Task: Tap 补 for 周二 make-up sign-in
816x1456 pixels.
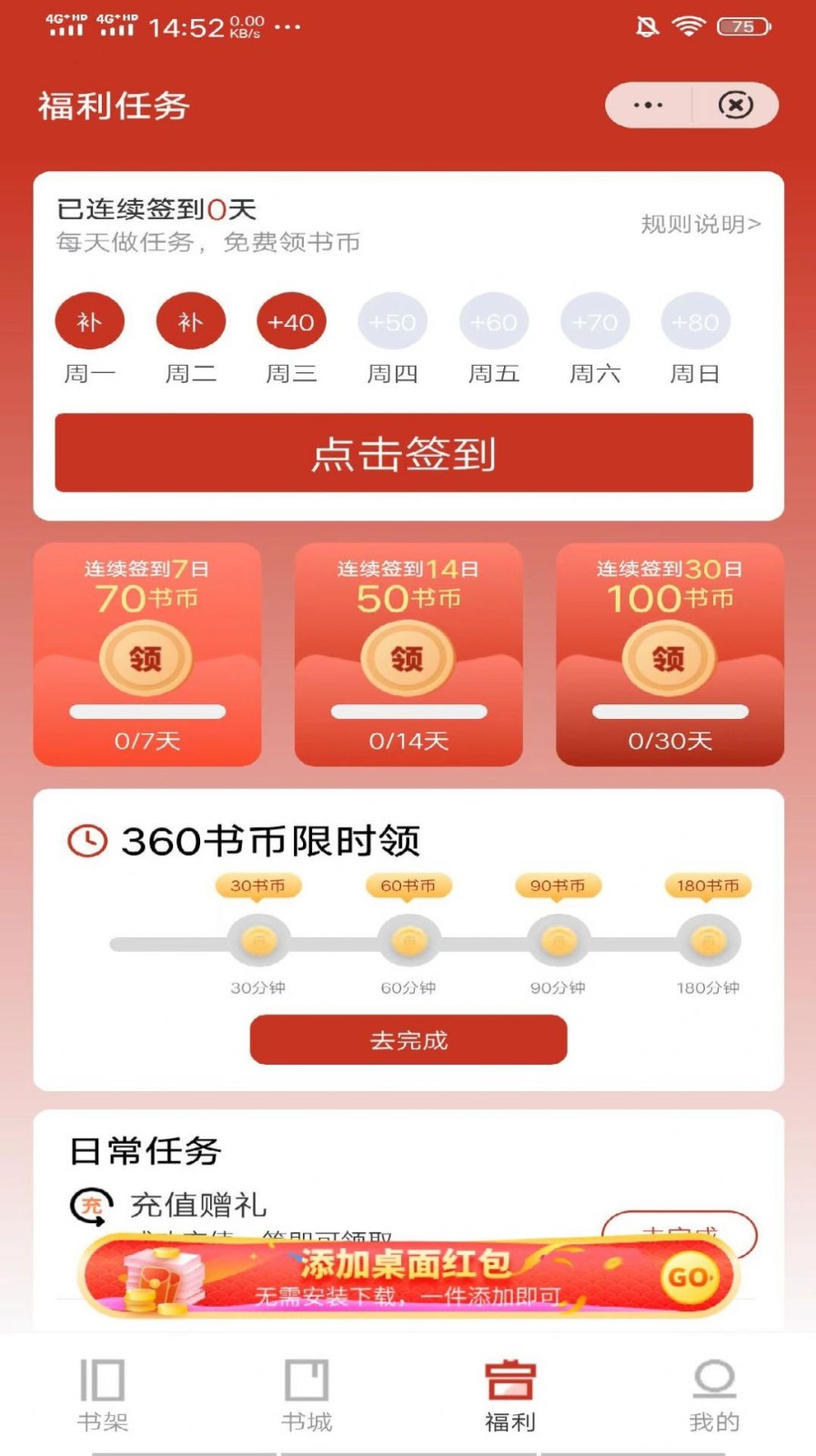Action: coord(190,322)
